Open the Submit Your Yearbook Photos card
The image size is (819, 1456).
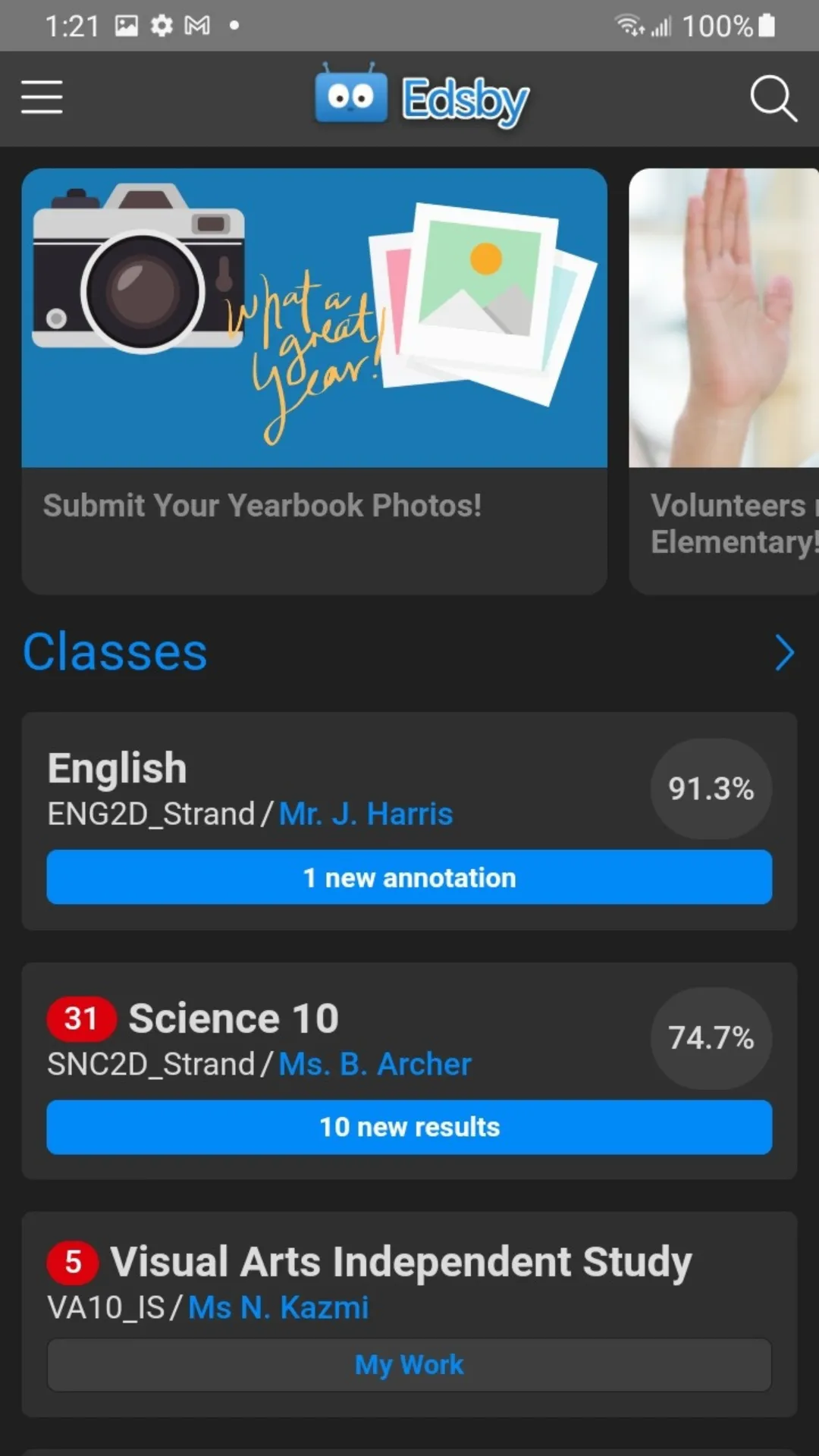(314, 379)
